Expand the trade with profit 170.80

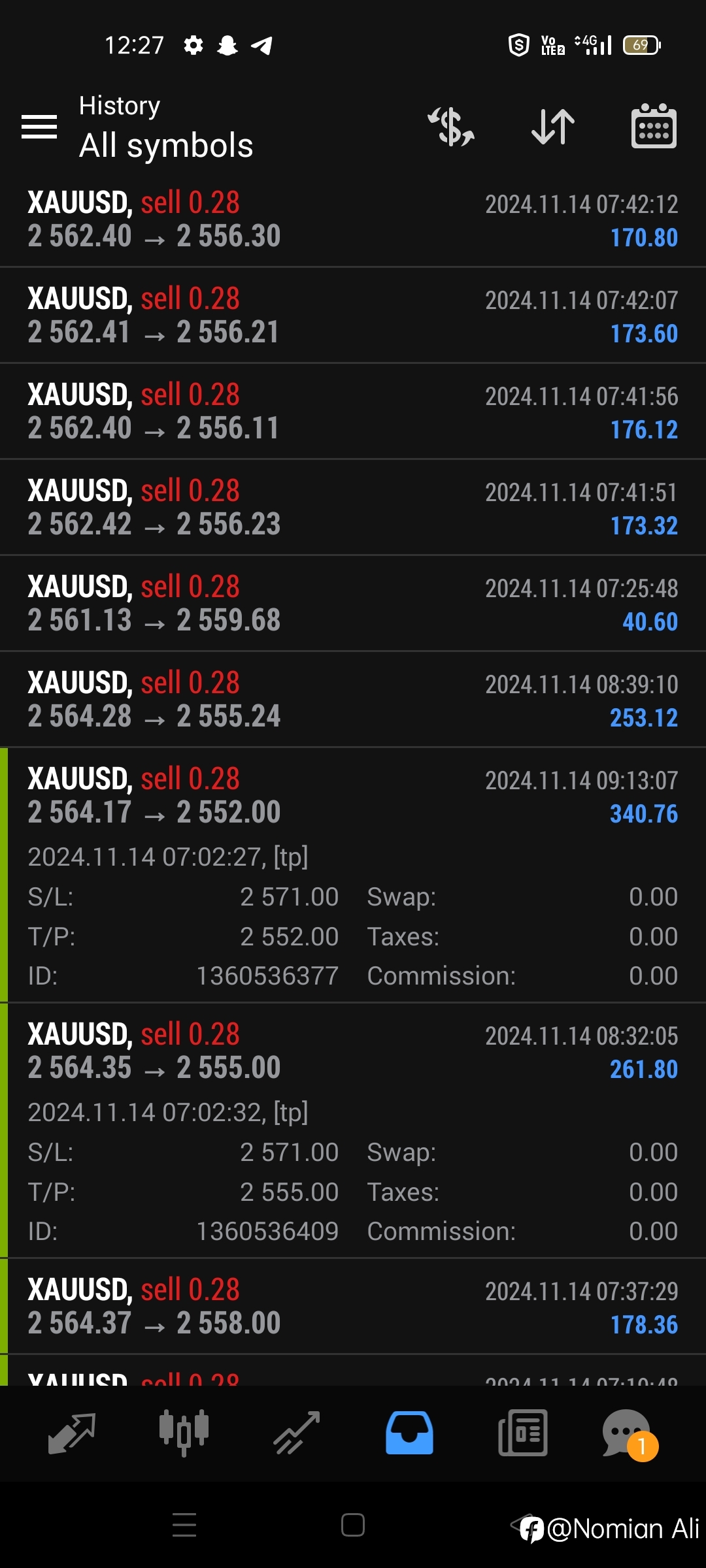point(353,220)
